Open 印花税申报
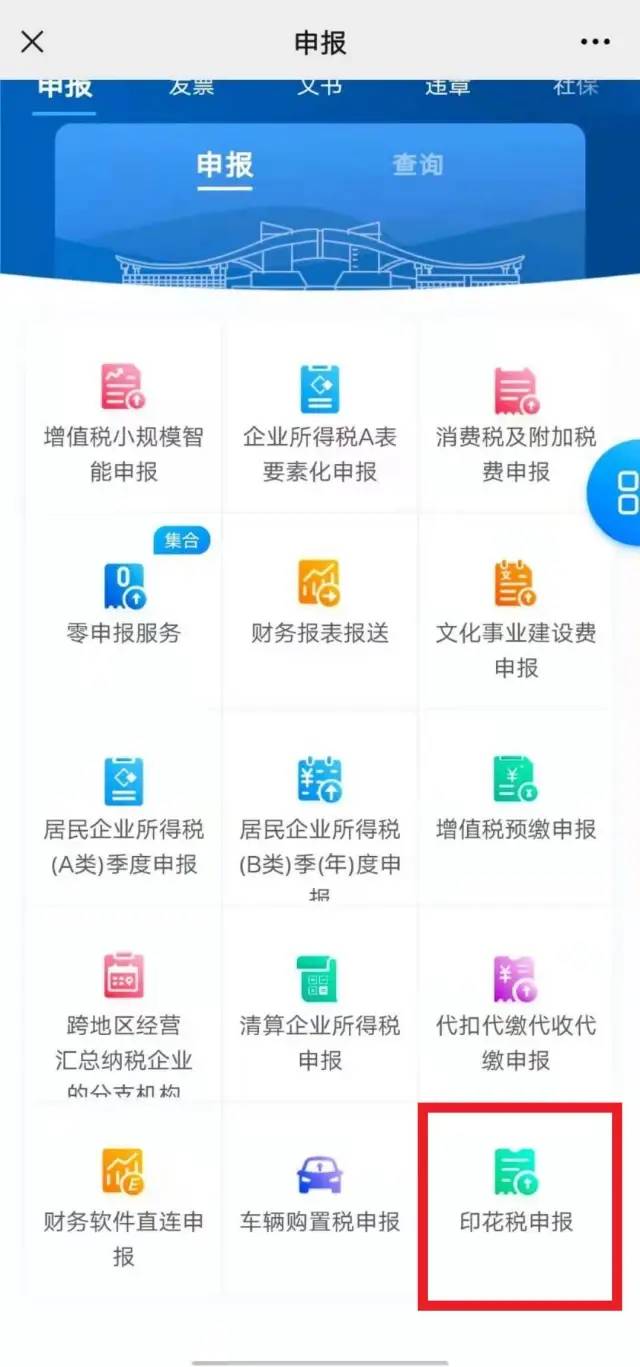The width and height of the screenshot is (640, 1367). tap(516, 1202)
